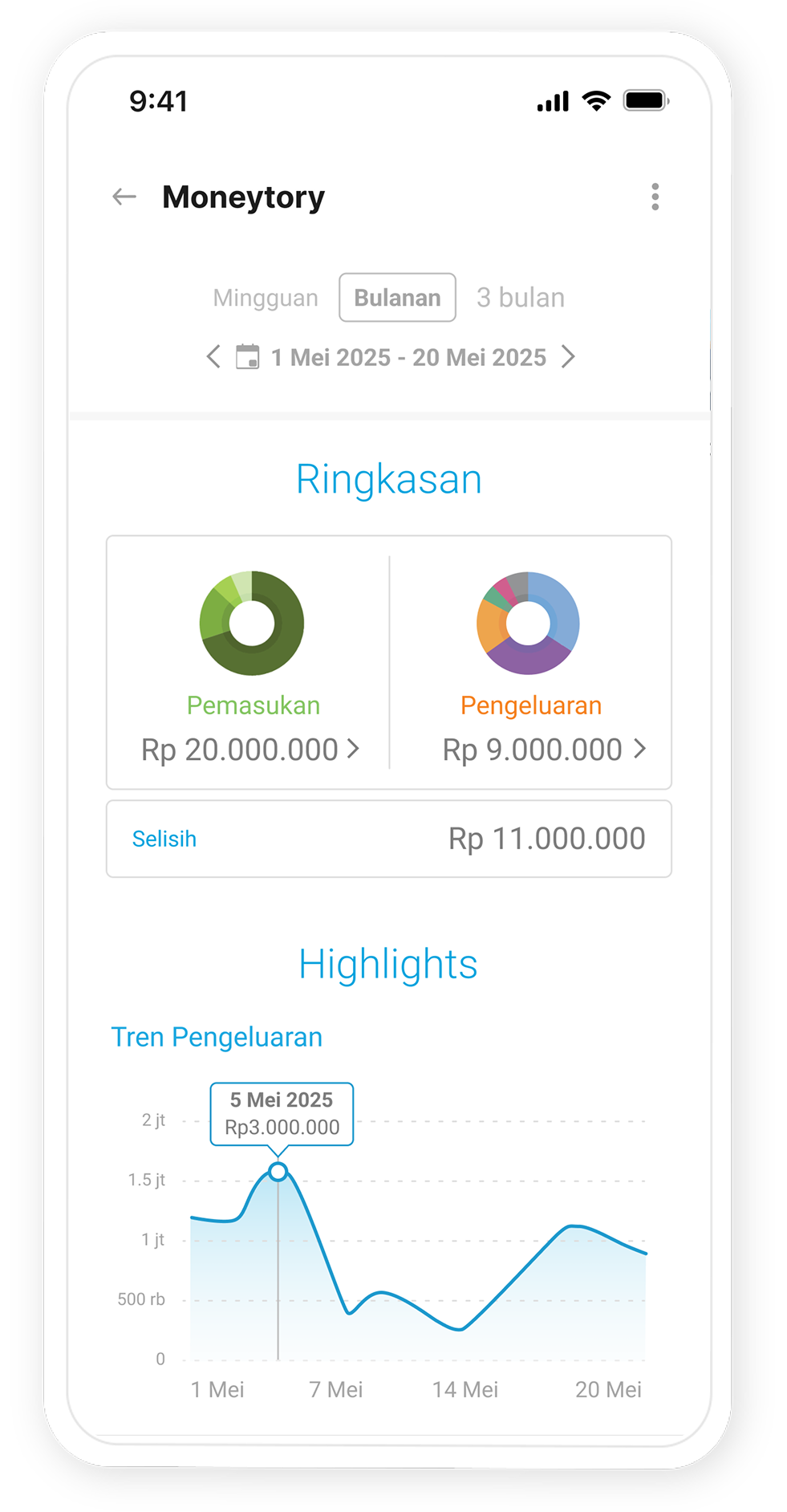The height and width of the screenshot is (1512, 787).
Task: Switch to the 3 bulan range
Action: click(521, 298)
